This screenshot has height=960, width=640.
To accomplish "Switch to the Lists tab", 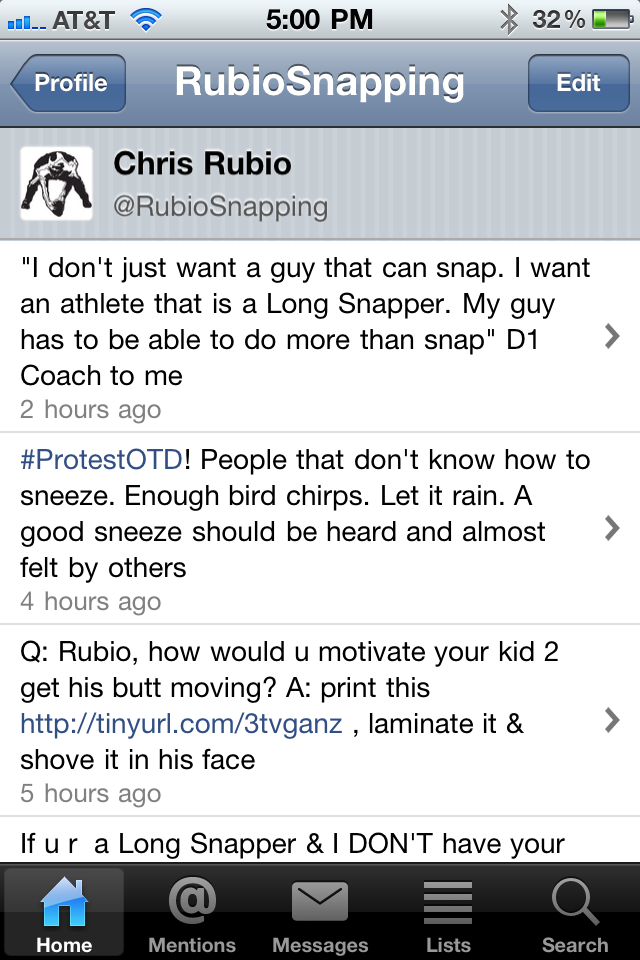I will pyautogui.click(x=448, y=912).
